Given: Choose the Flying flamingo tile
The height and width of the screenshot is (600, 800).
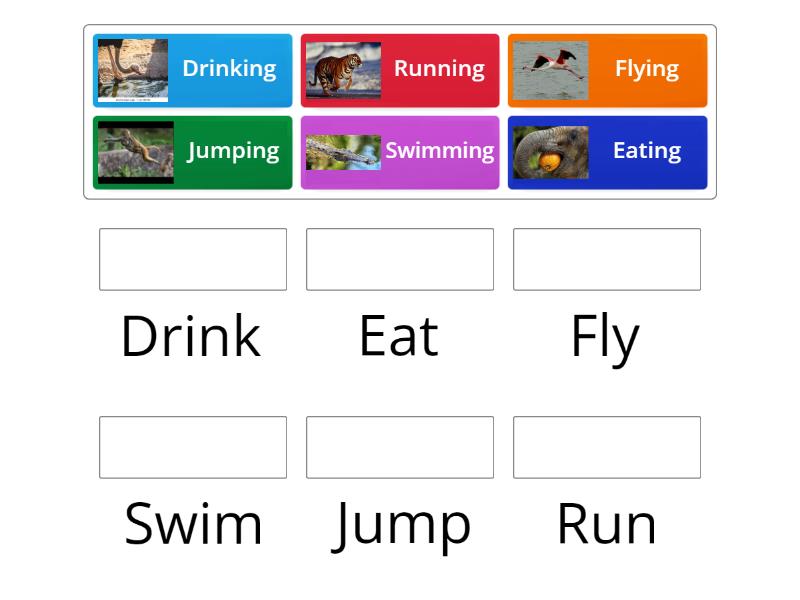Looking at the screenshot, I should click(x=607, y=70).
